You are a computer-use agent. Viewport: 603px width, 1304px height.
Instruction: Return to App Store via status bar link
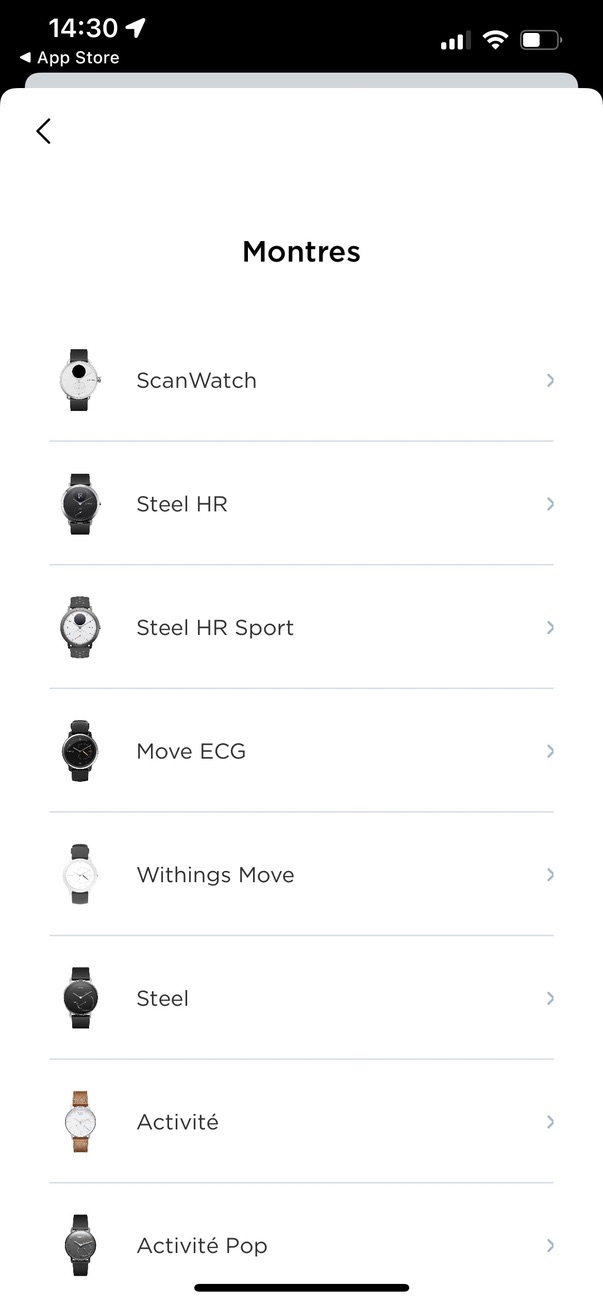coord(69,58)
